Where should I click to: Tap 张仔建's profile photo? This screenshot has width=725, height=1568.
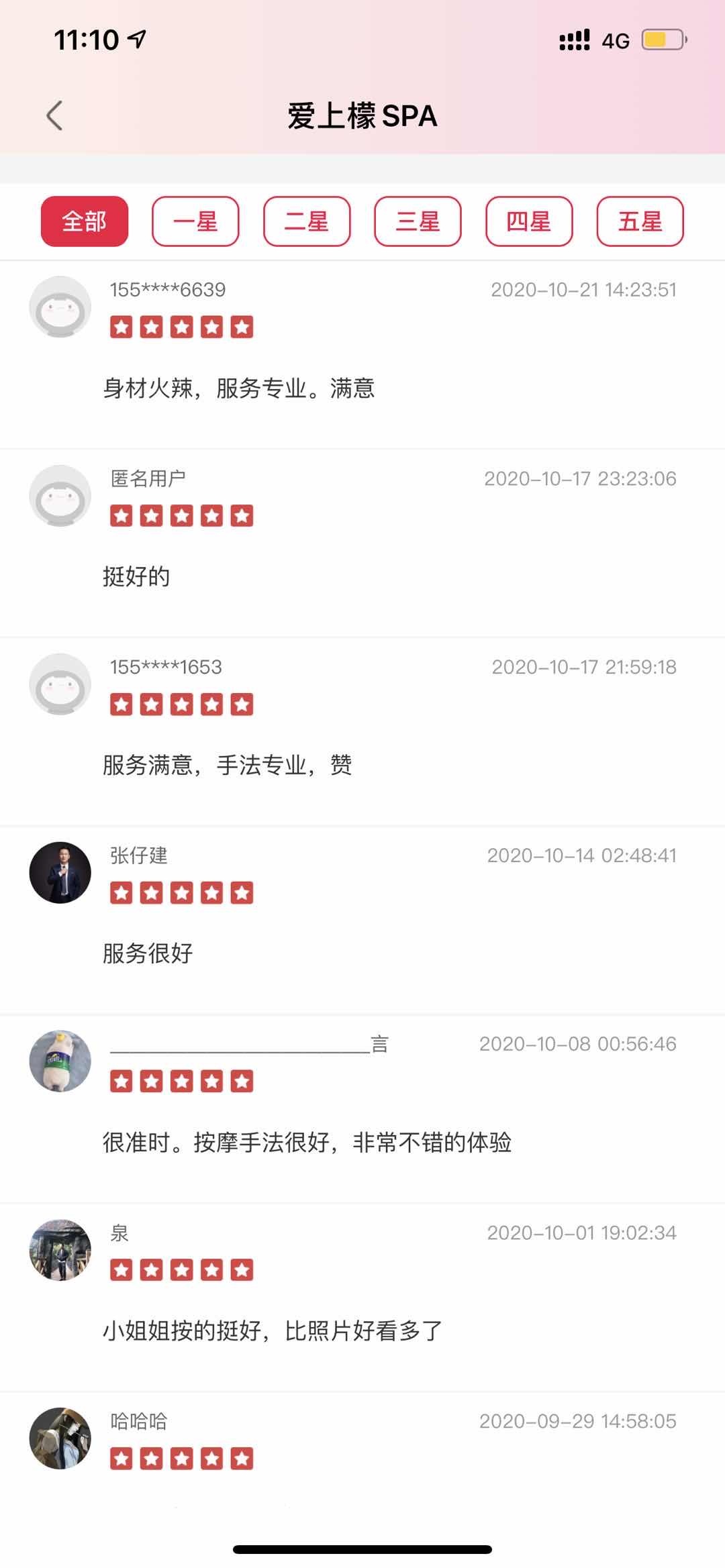coord(60,873)
